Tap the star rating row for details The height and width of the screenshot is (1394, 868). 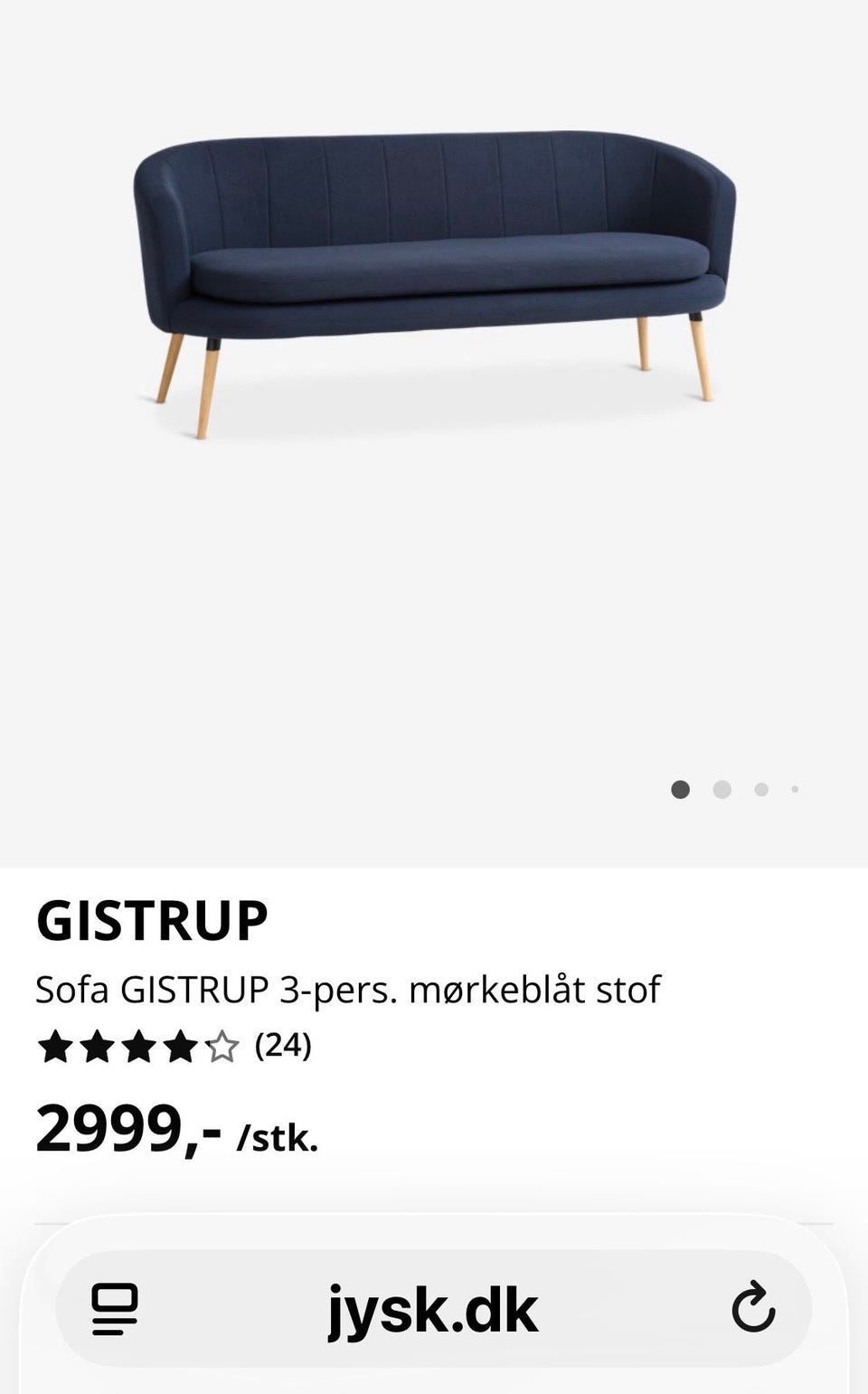click(137, 1049)
